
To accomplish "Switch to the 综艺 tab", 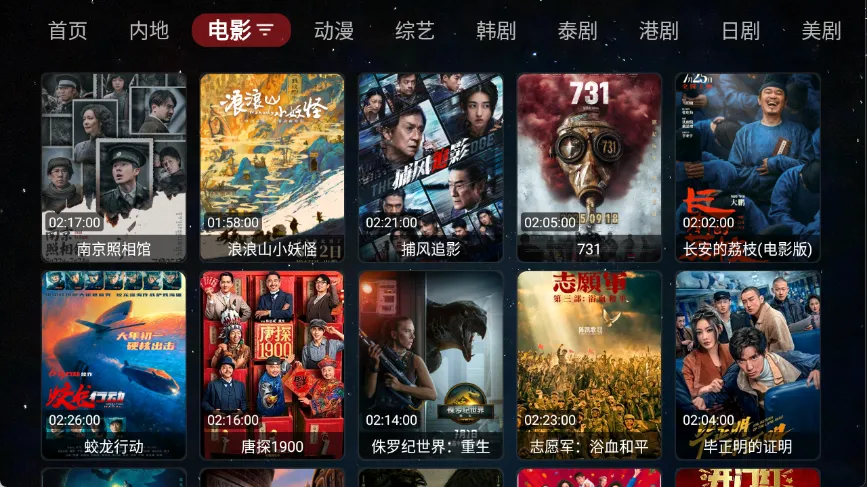I will 414,31.
